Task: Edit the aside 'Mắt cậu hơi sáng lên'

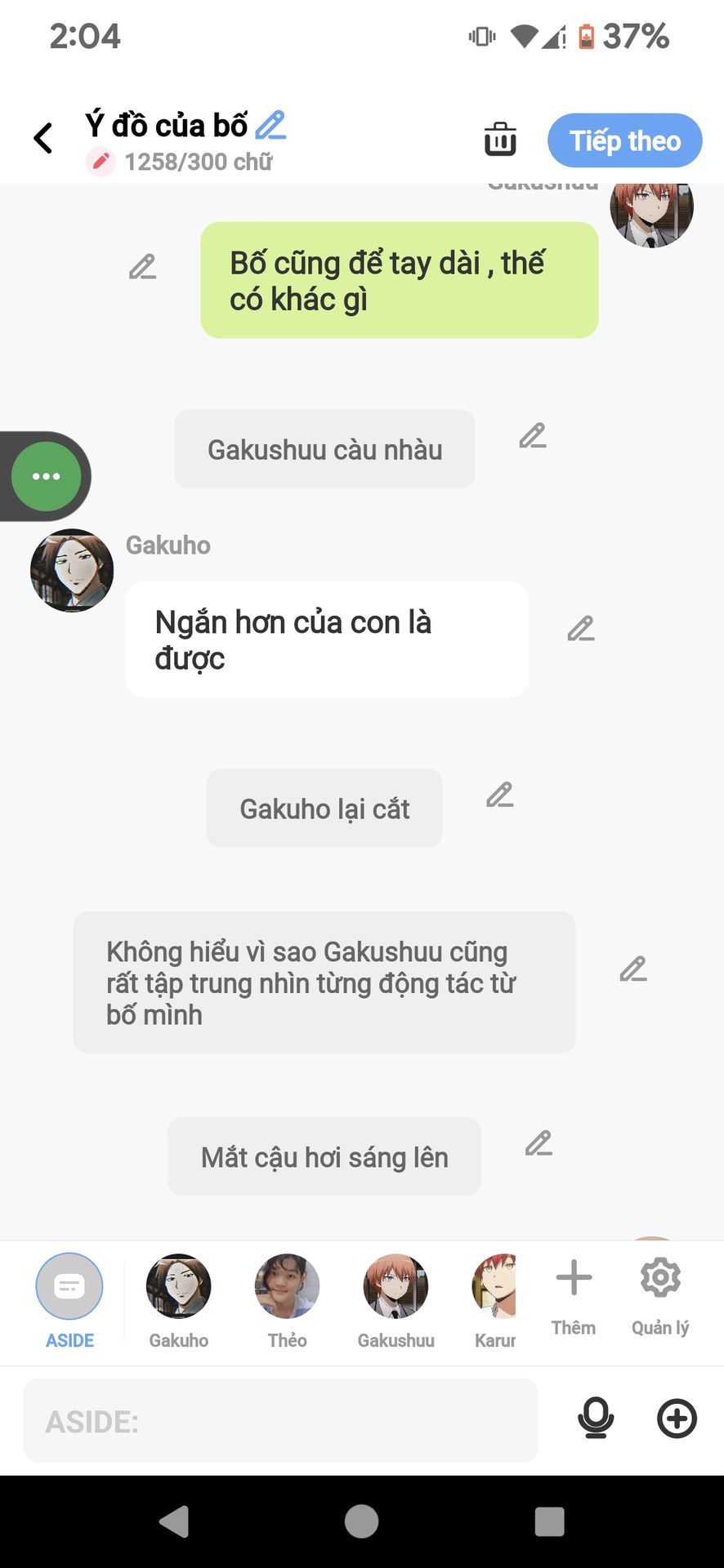Action: pos(539,1143)
